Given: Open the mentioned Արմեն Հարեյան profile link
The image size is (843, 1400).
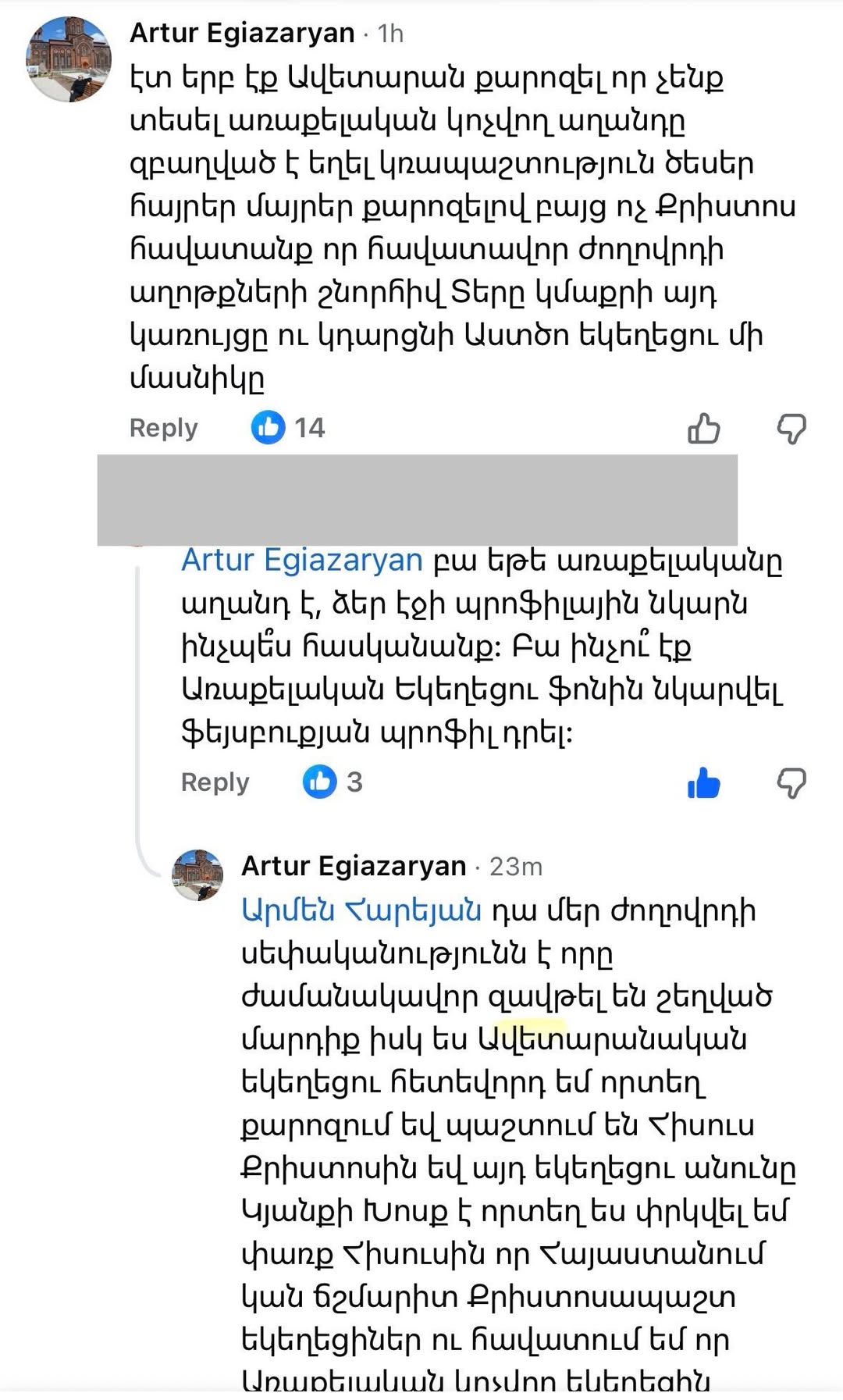Looking at the screenshot, I should (361, 910).
